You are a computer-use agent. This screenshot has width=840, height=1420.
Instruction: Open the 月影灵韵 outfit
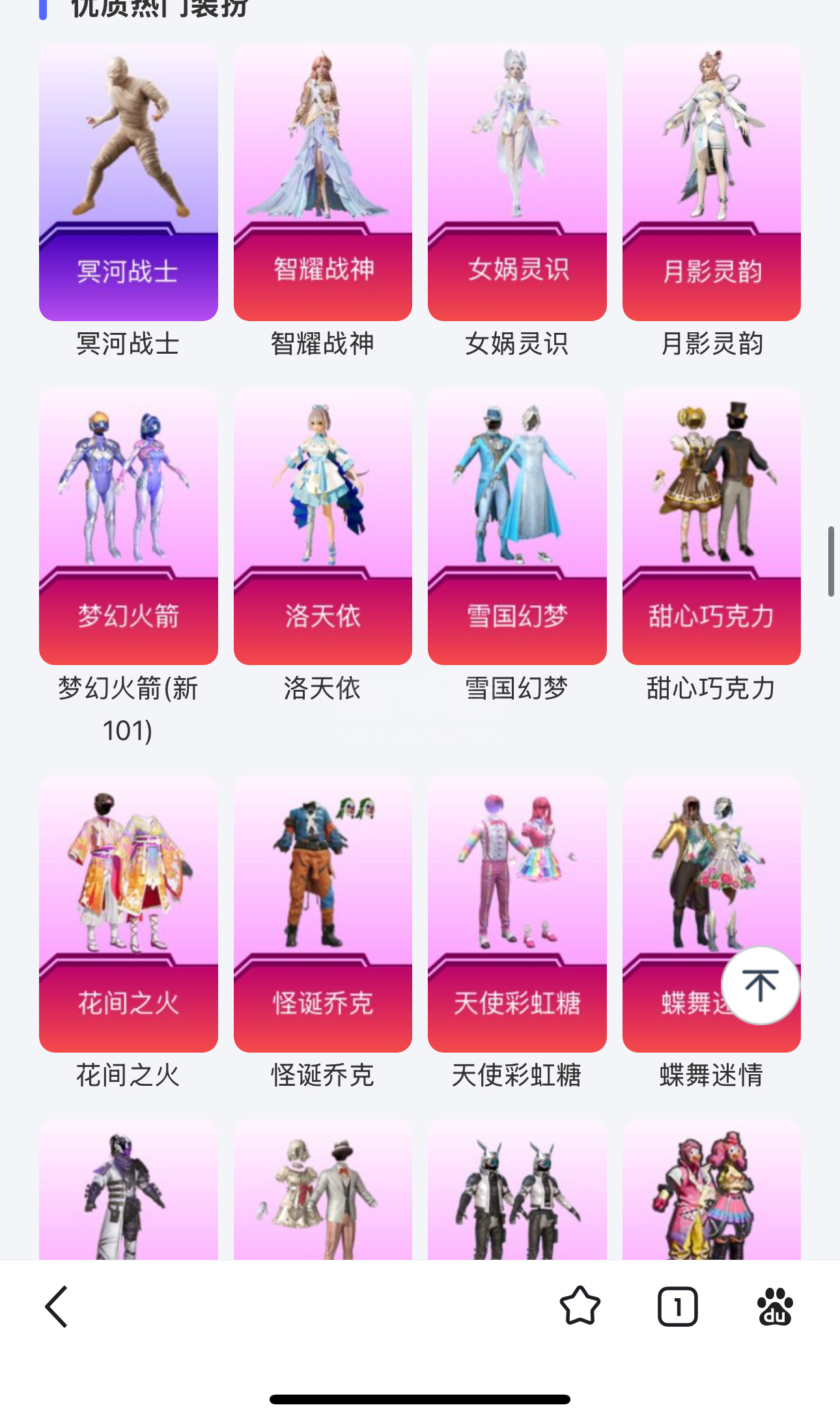(711, 182)
